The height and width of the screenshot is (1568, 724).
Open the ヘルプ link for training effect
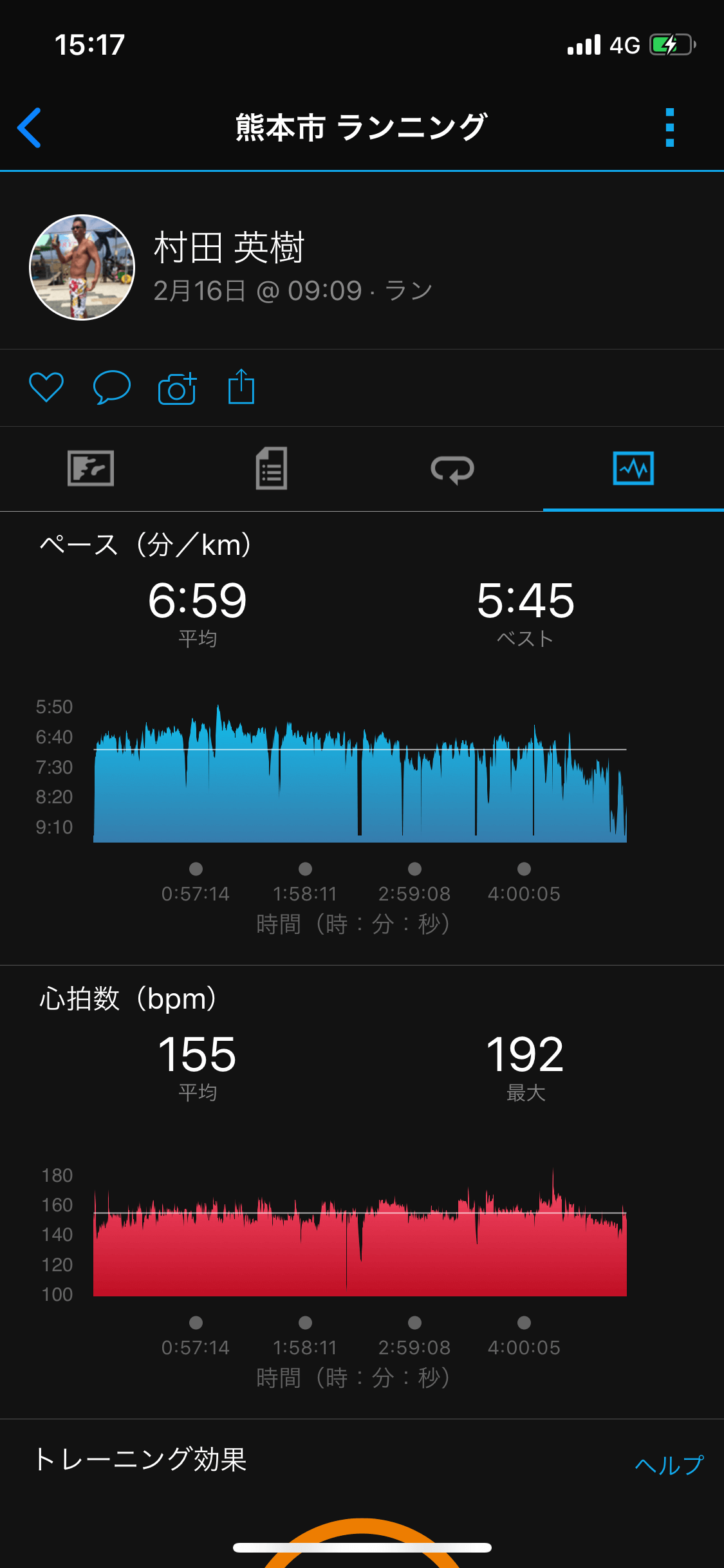coord(669,1465)
